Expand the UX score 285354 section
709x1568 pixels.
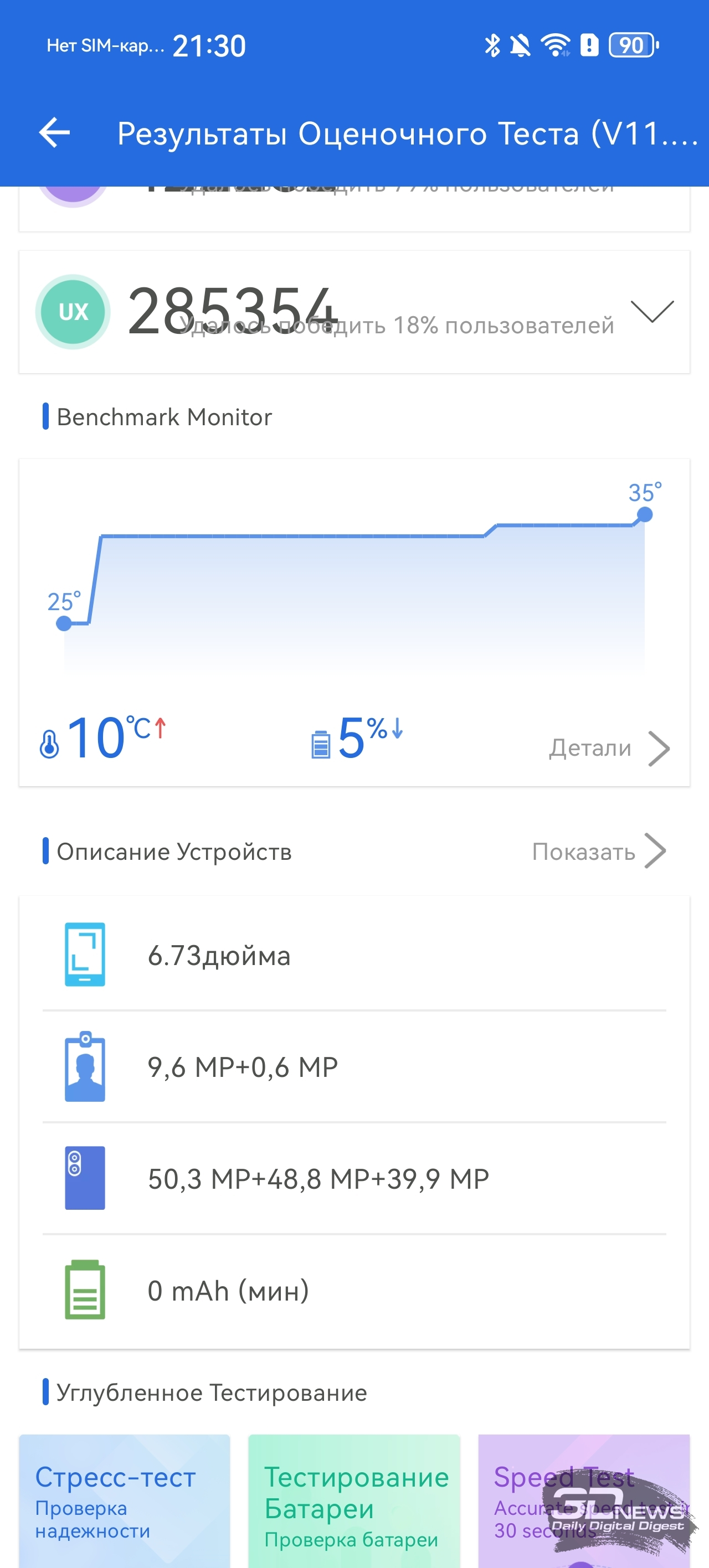(652, 311)
